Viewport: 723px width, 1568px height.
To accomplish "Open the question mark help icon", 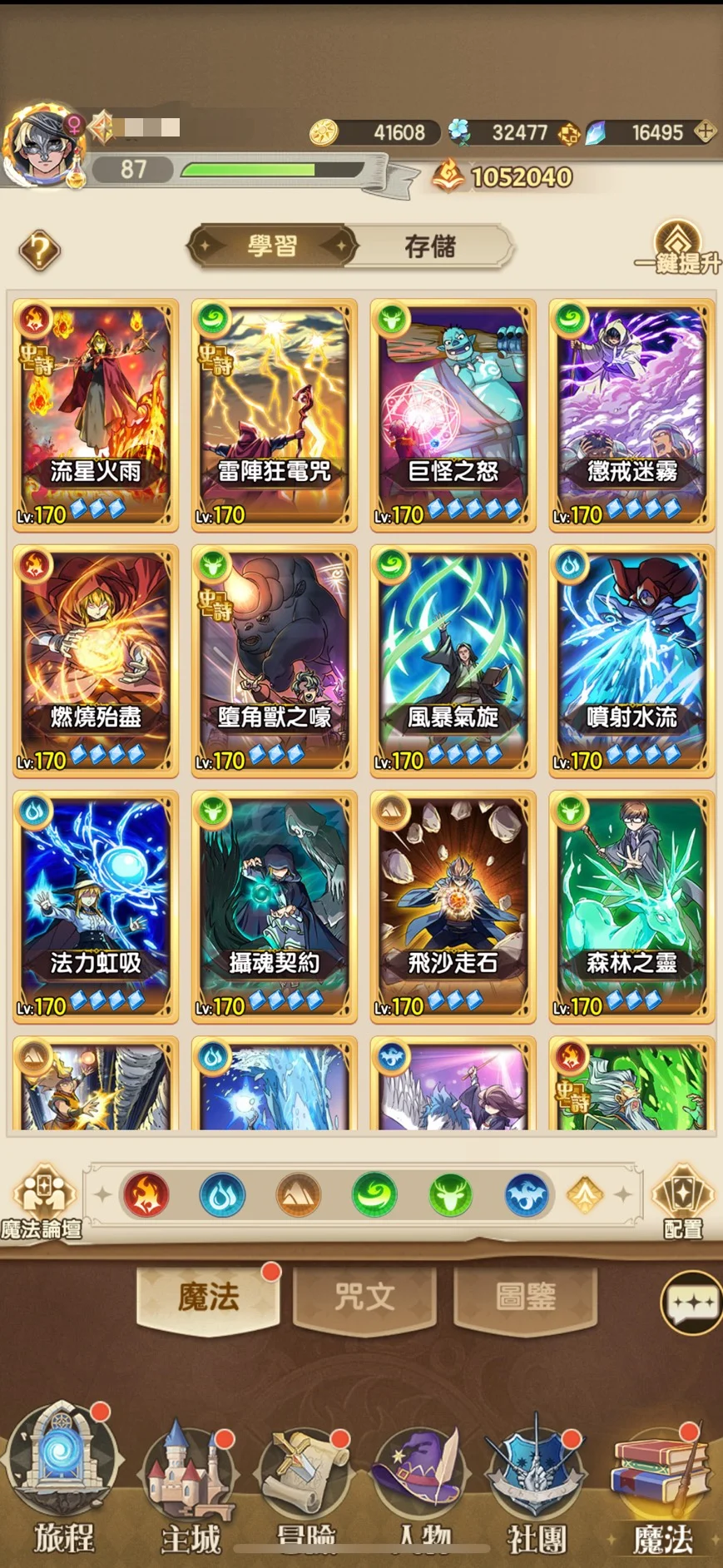I will 39,249.
